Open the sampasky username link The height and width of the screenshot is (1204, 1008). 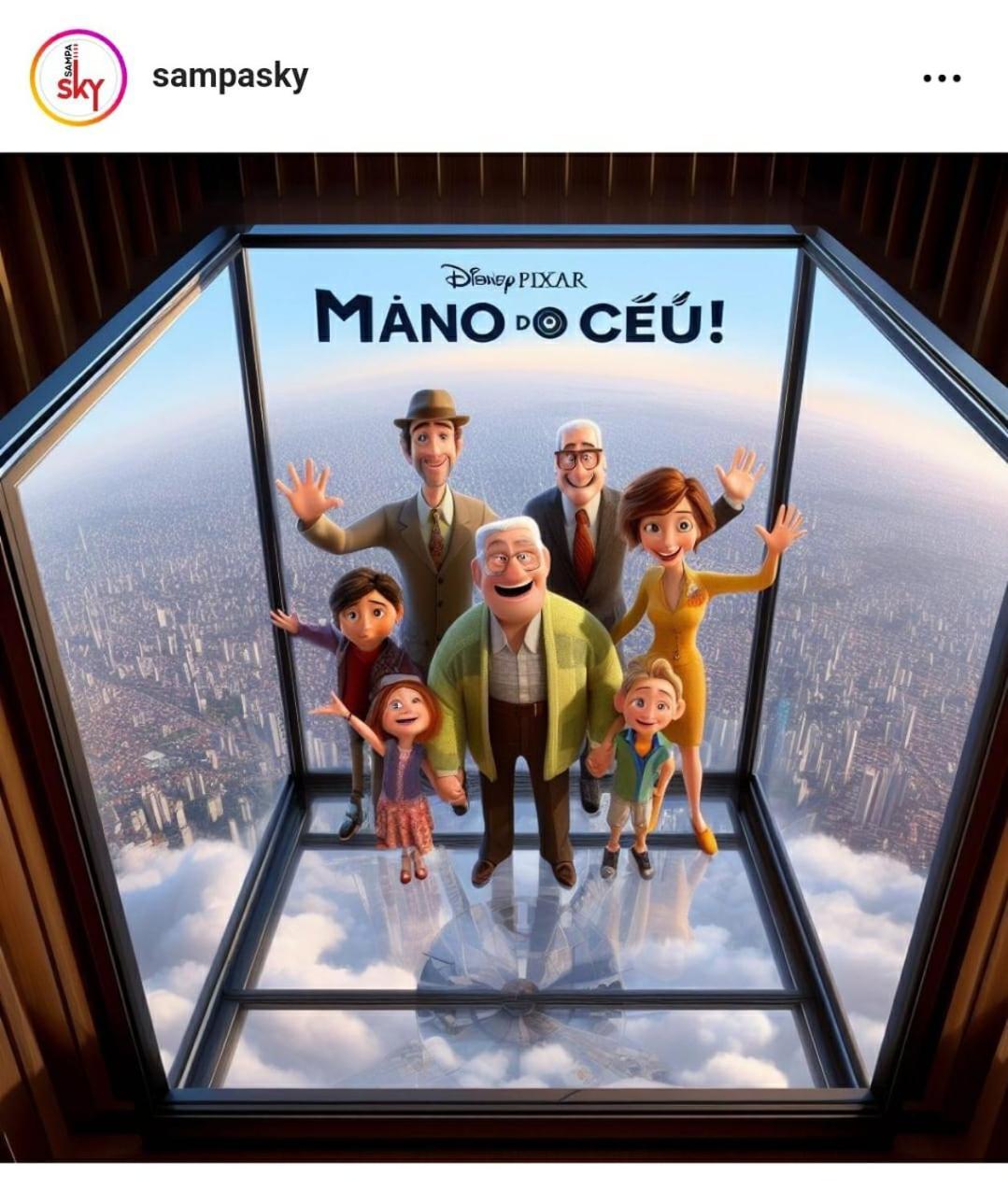230,76
